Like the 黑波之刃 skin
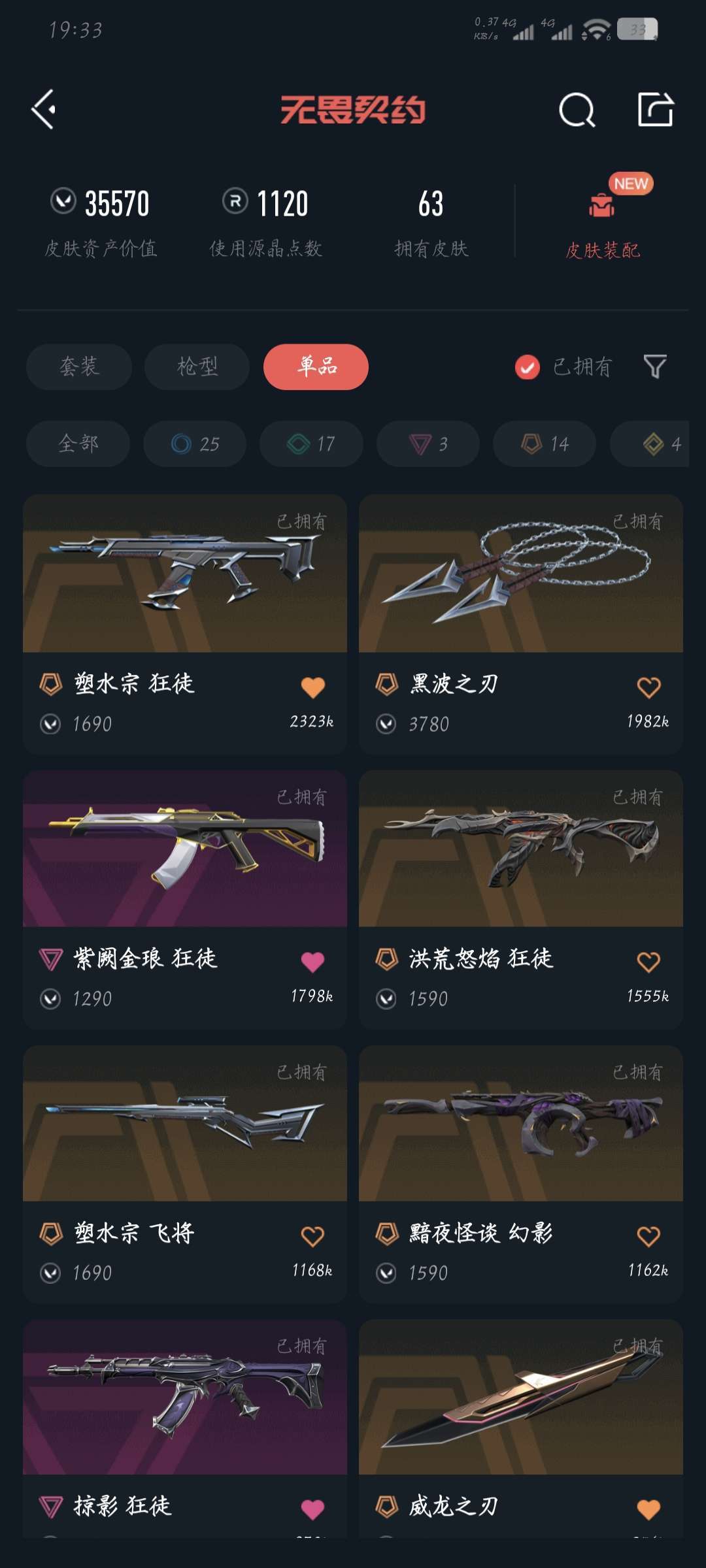Screen dimensions: 706x1568 pyautogui.click(x=648, y=687)
